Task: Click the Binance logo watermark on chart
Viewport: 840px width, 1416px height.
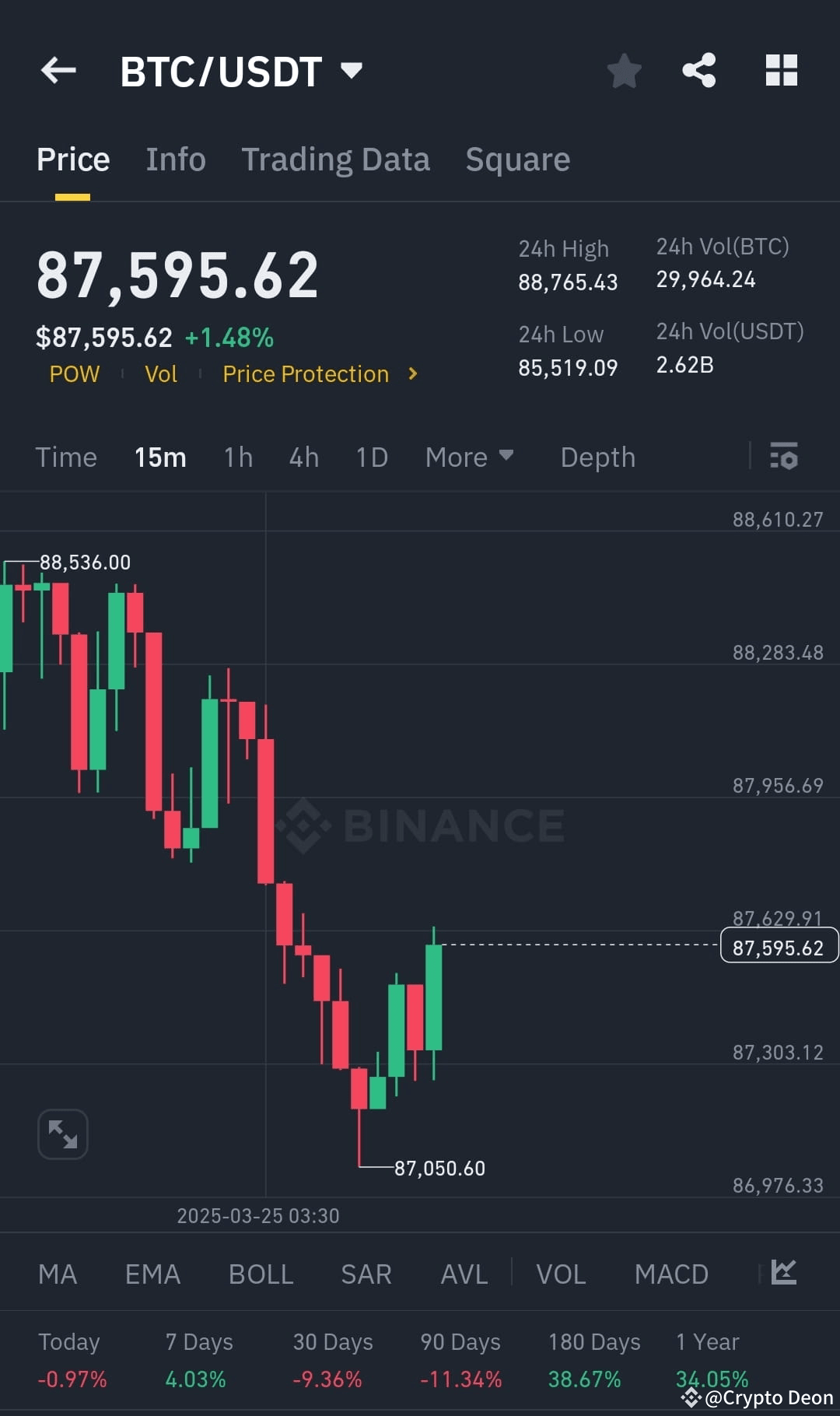Action: tap(425, 825)
